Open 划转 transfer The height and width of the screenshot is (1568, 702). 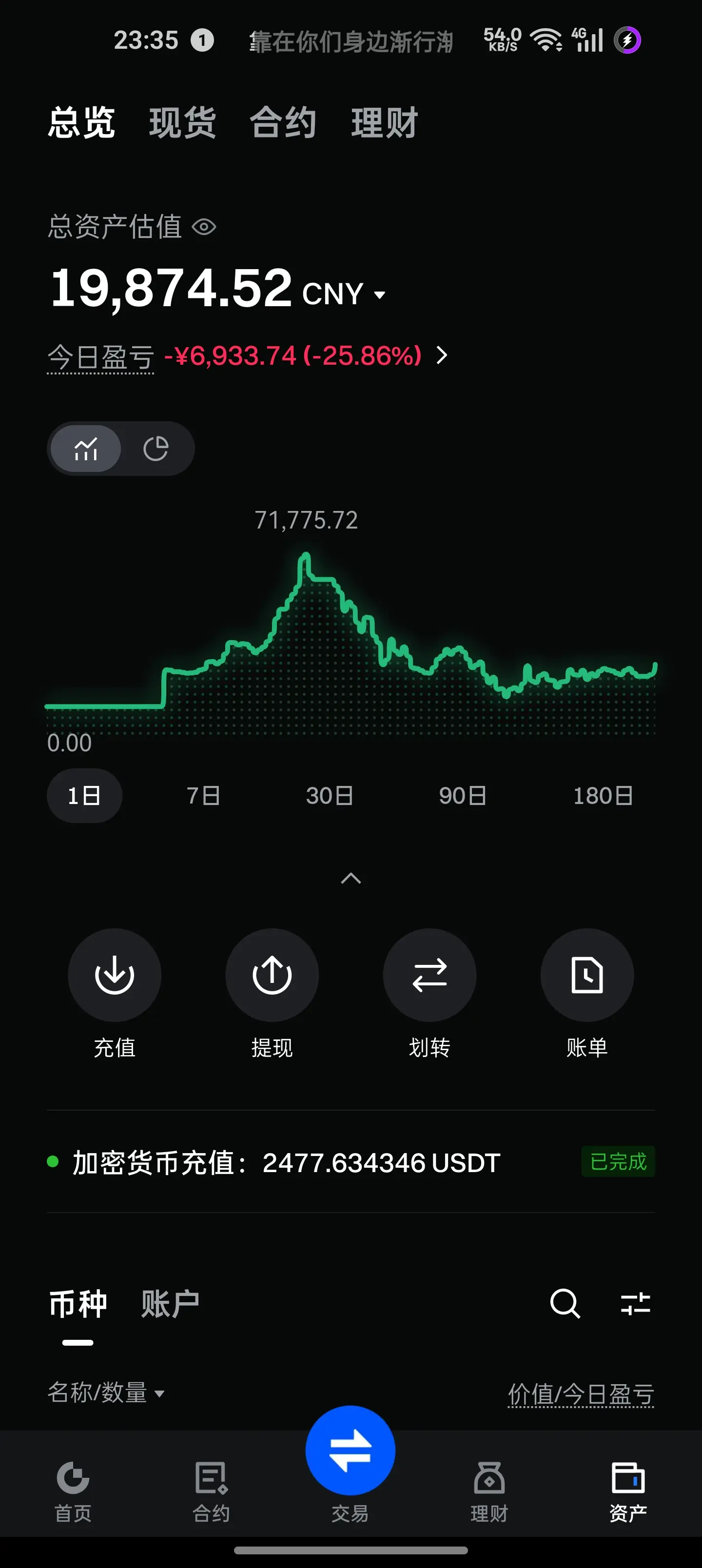click(x=430, y=993)
